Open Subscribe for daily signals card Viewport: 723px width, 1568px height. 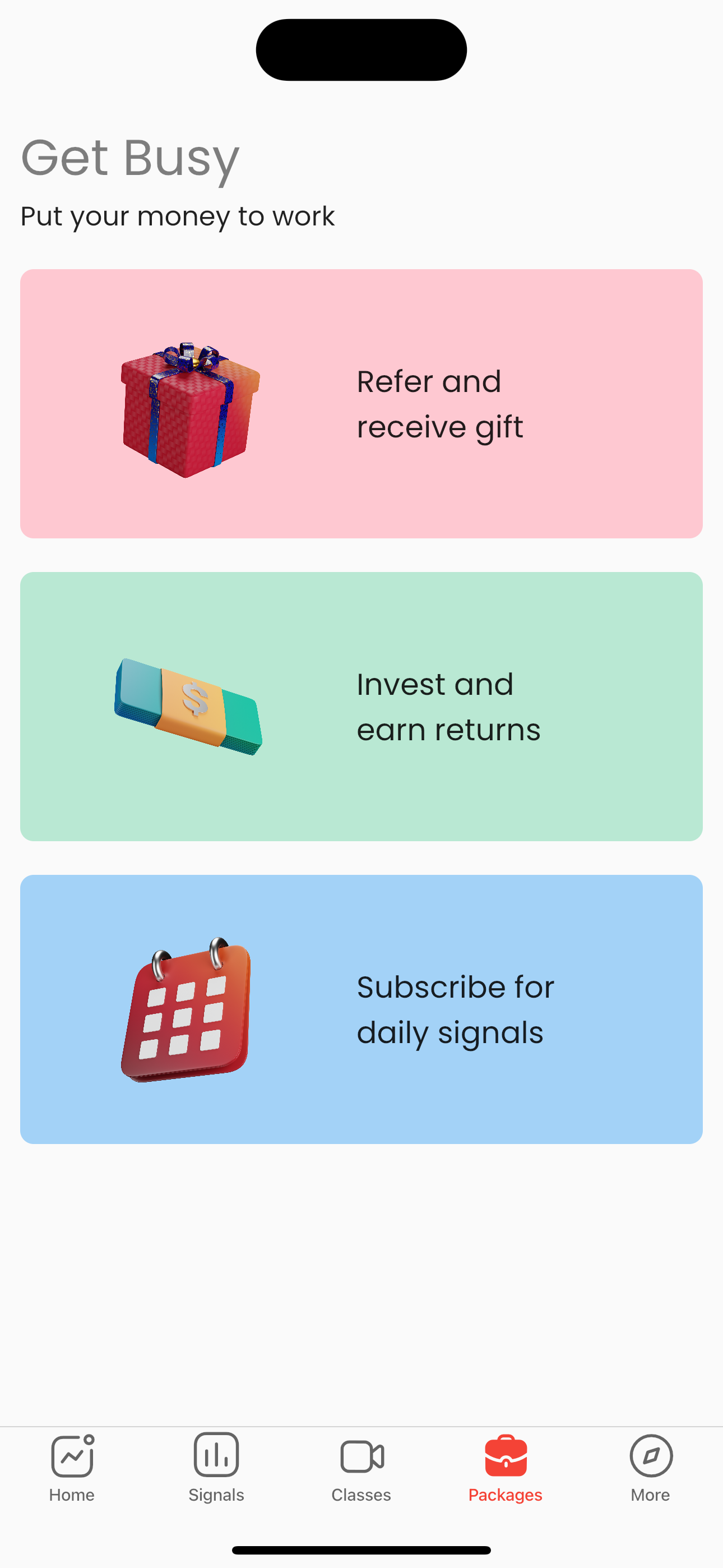(361, 1009)
